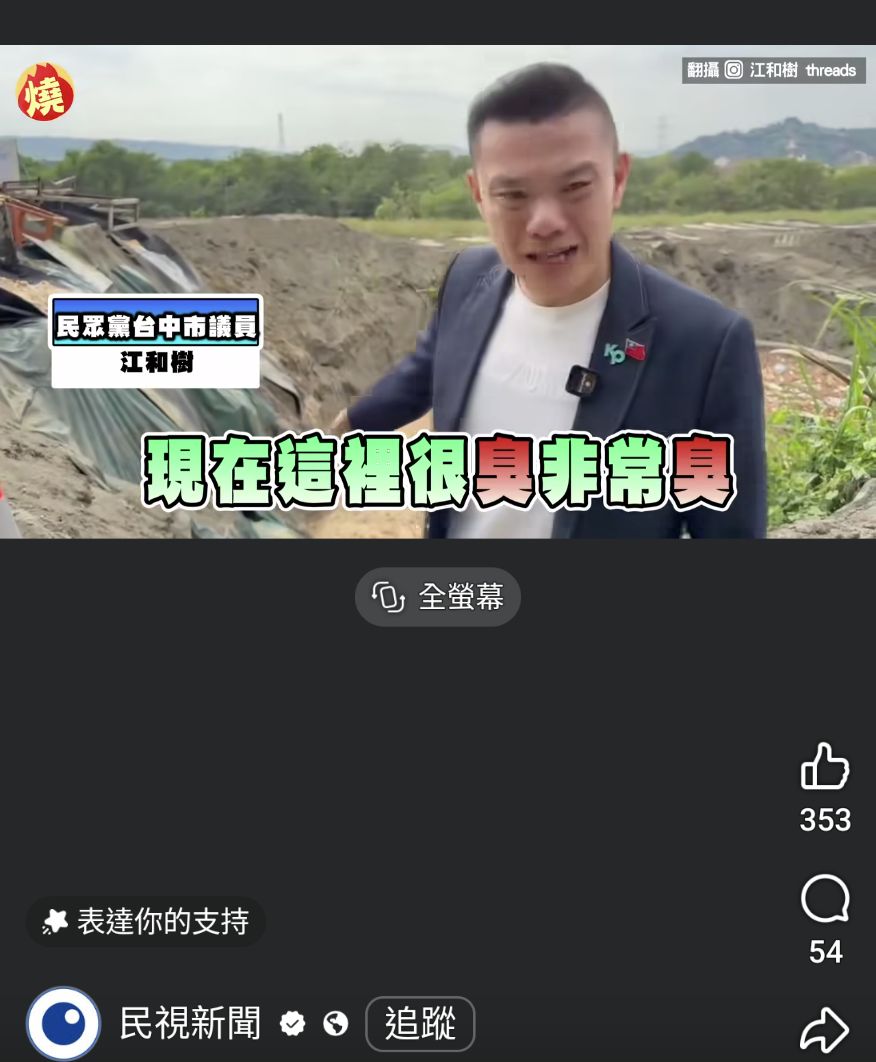Follow 民視新聞 with the 追蹤 button
The height and width of the screenshot is (1062, 876).
tap(420, 1023)
